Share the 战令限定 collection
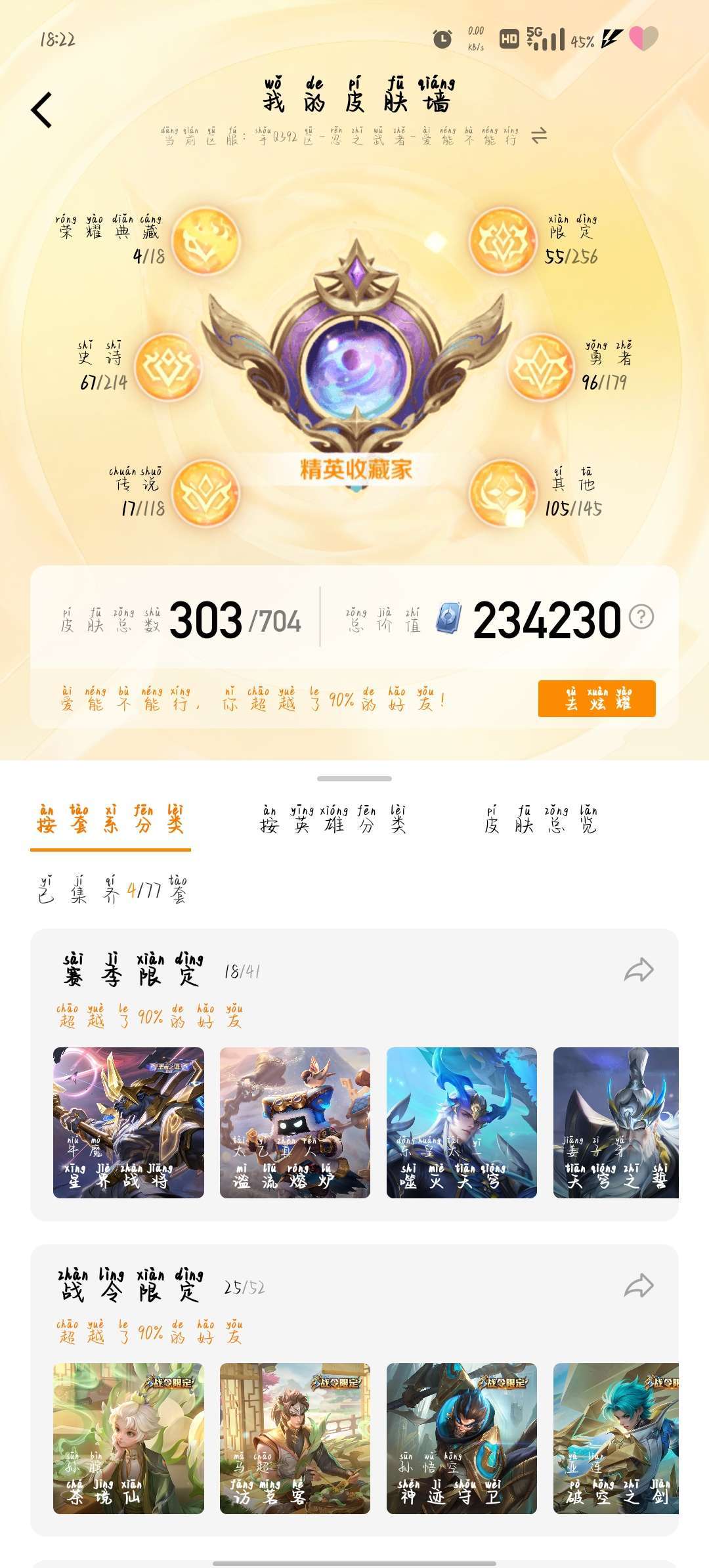The image size is (709, 1568). click(639, 1285)
